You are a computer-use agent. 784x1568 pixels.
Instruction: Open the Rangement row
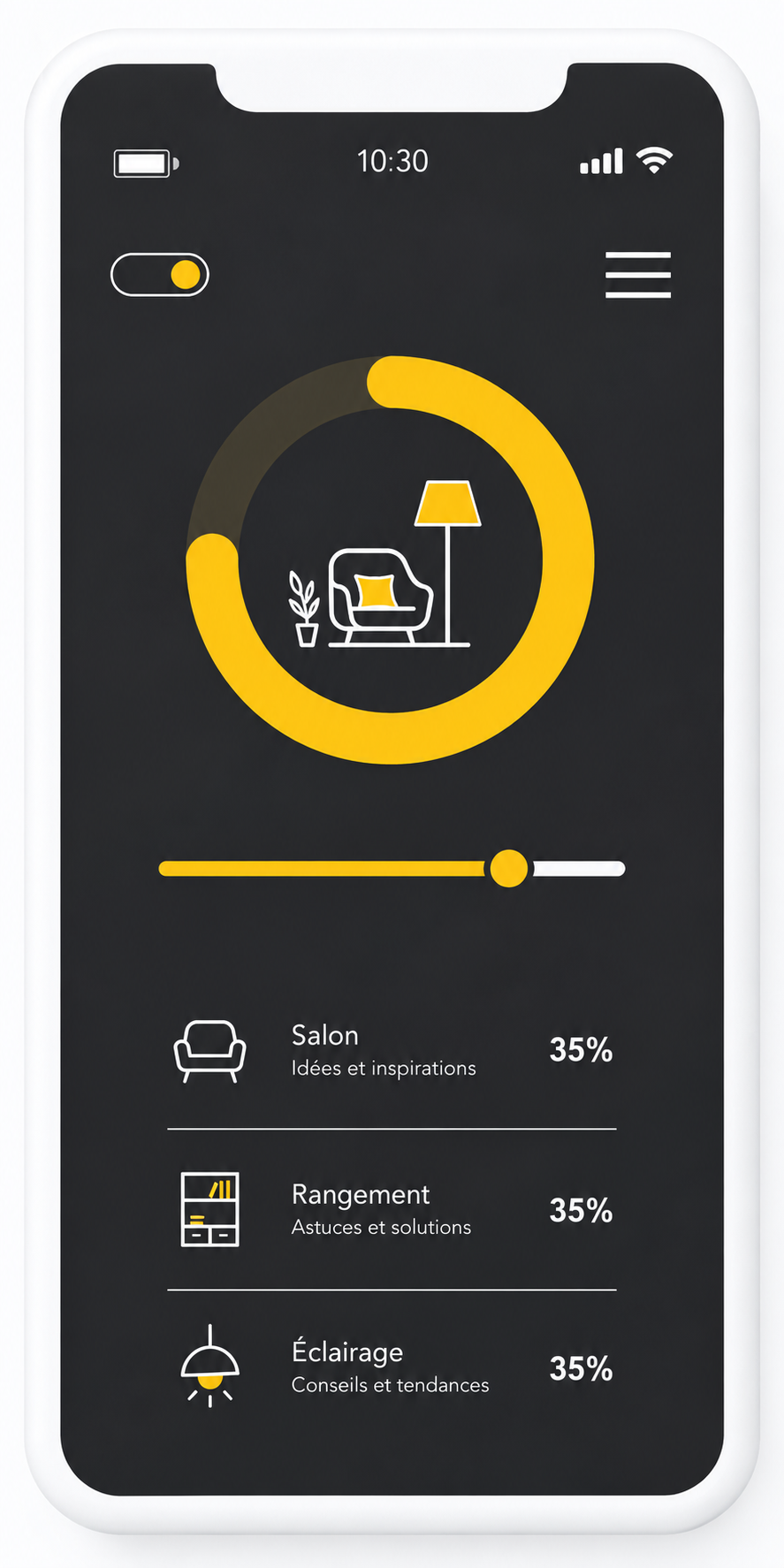point(392,1209)
